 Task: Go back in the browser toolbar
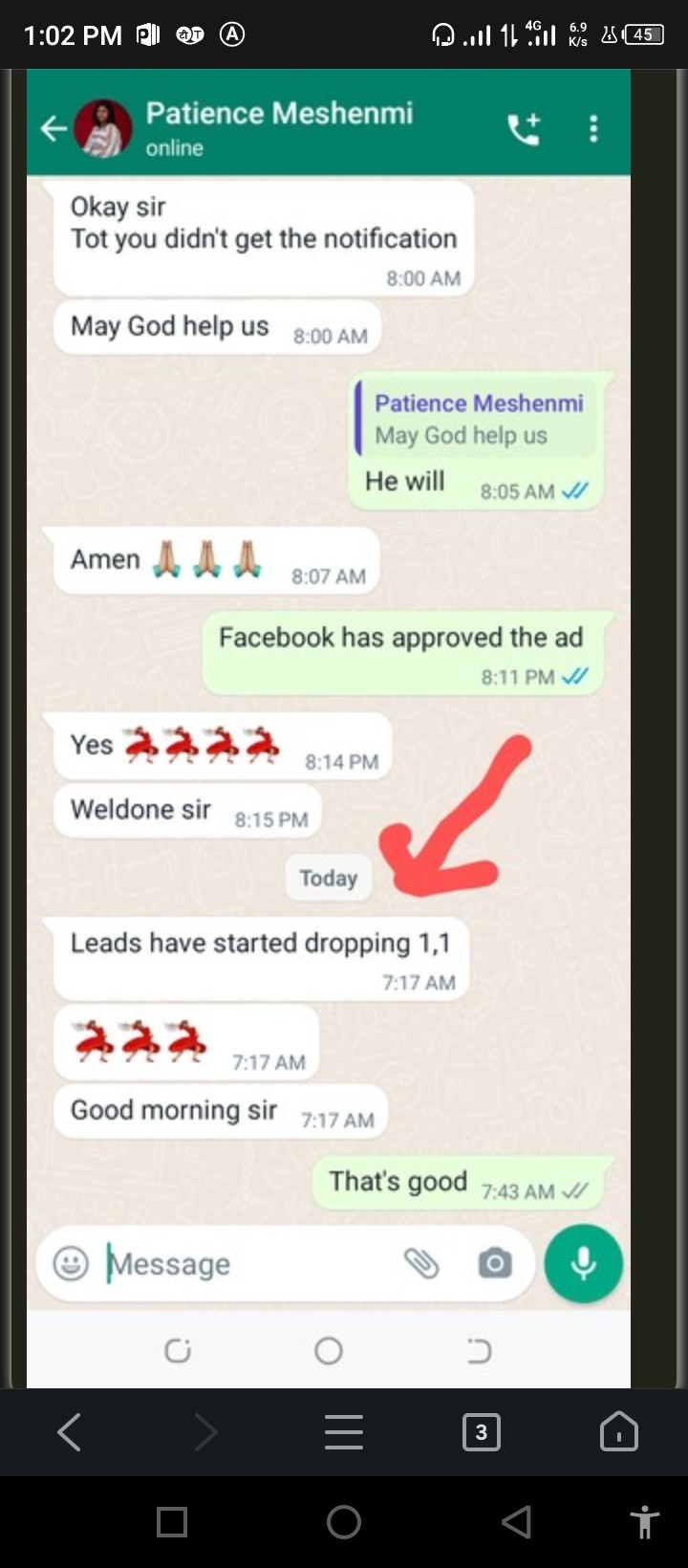[69, 1431]
